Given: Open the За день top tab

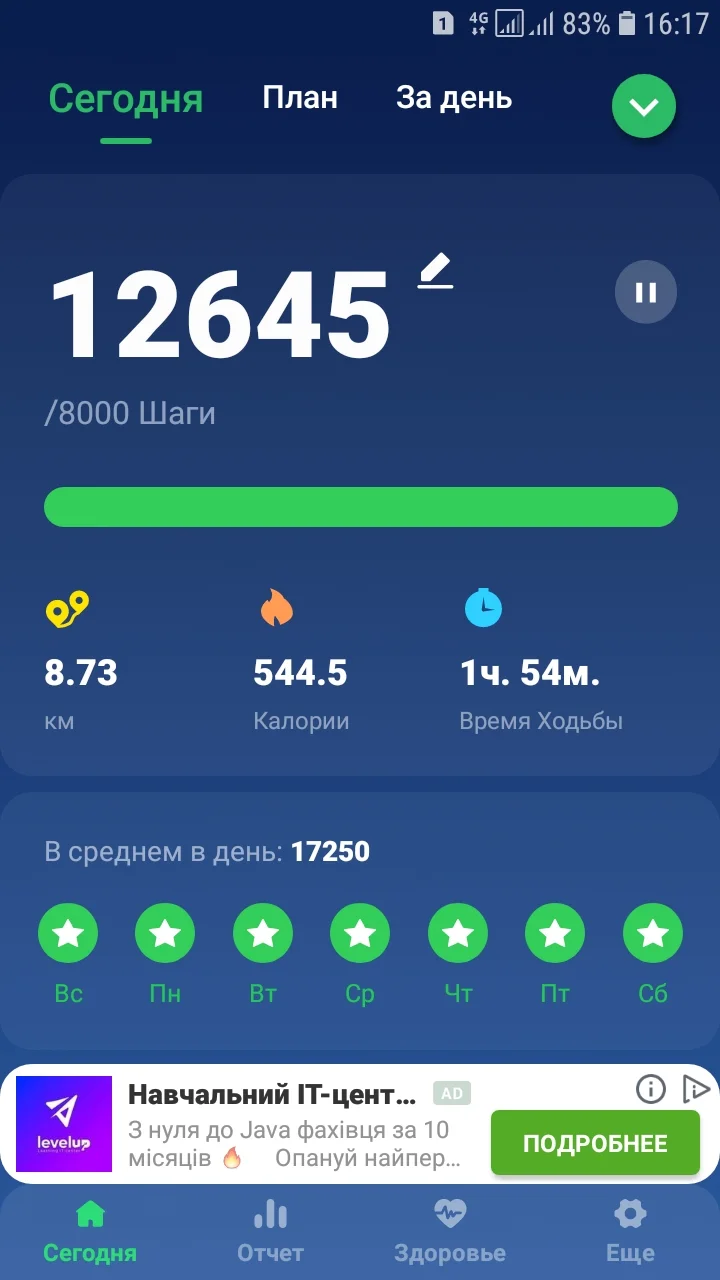Looking at the screenshot, I should pos(454,98).
